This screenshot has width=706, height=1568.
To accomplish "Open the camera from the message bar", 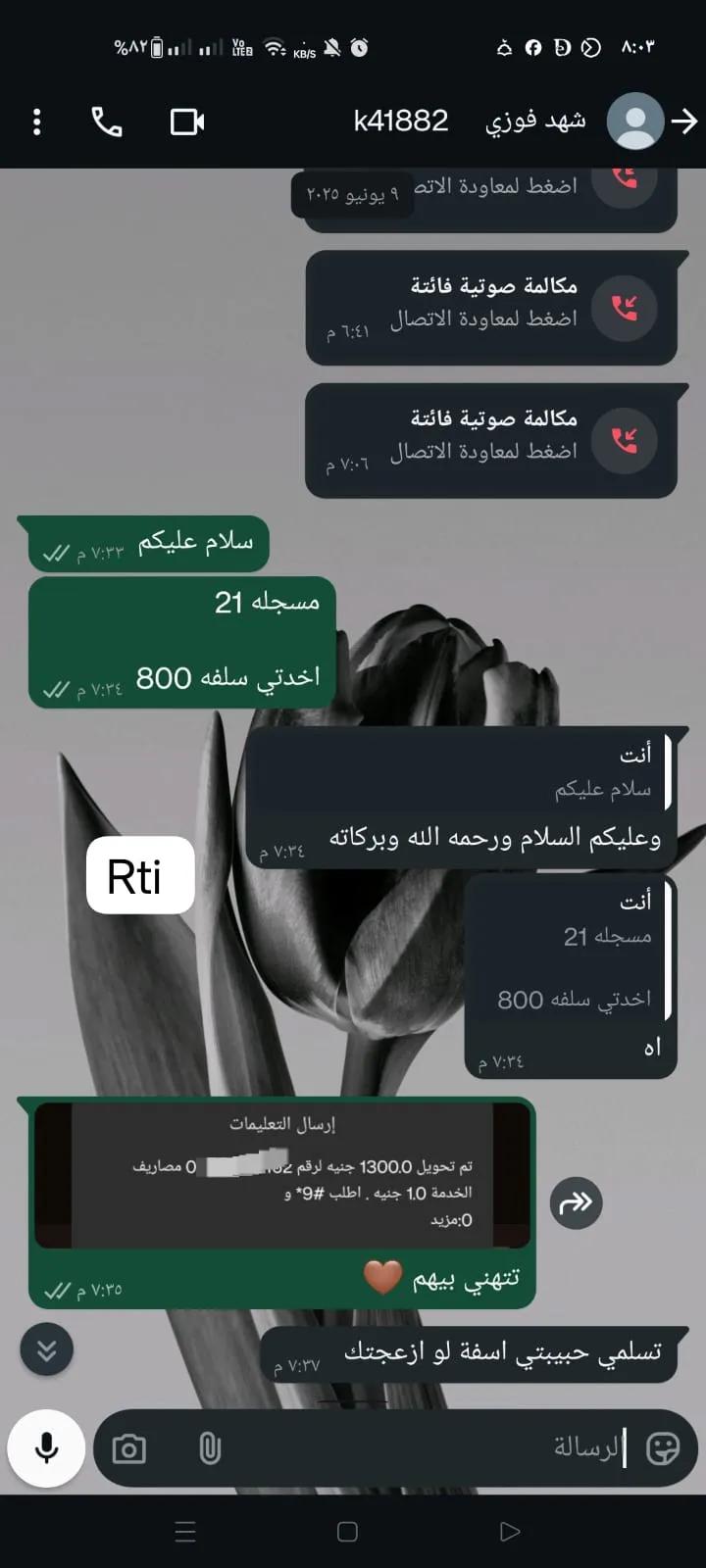I will pos(129,1448).
